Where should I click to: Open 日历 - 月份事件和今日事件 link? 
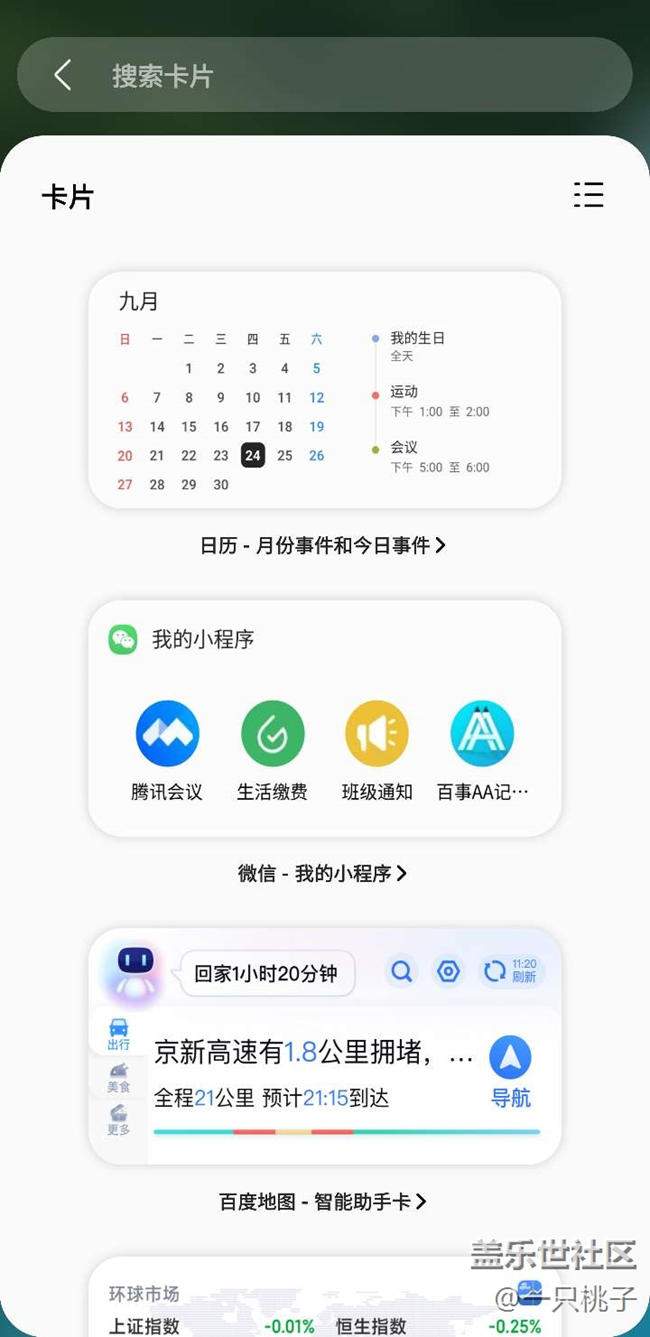click(323, 545)
